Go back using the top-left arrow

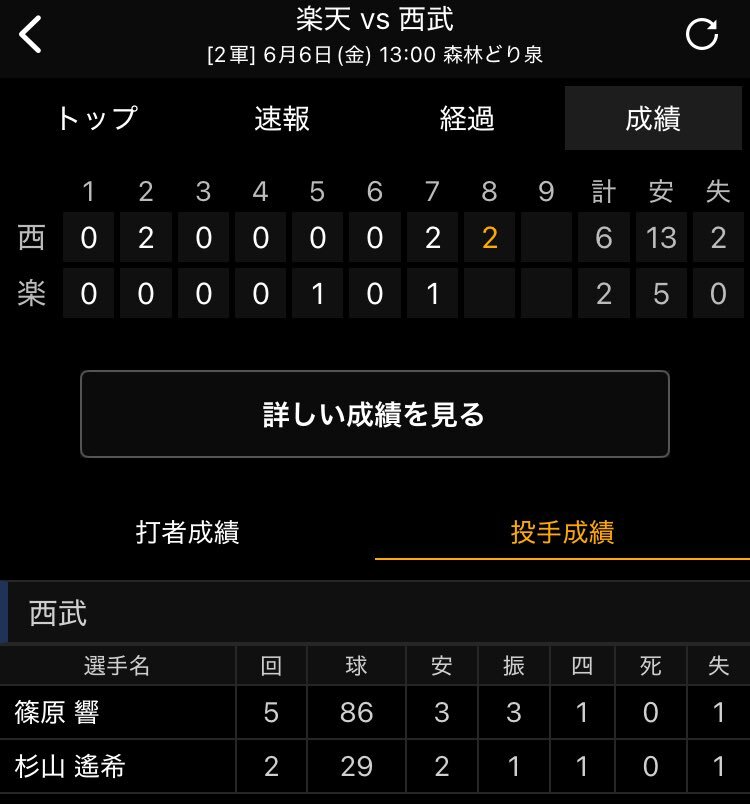(32, 35)
